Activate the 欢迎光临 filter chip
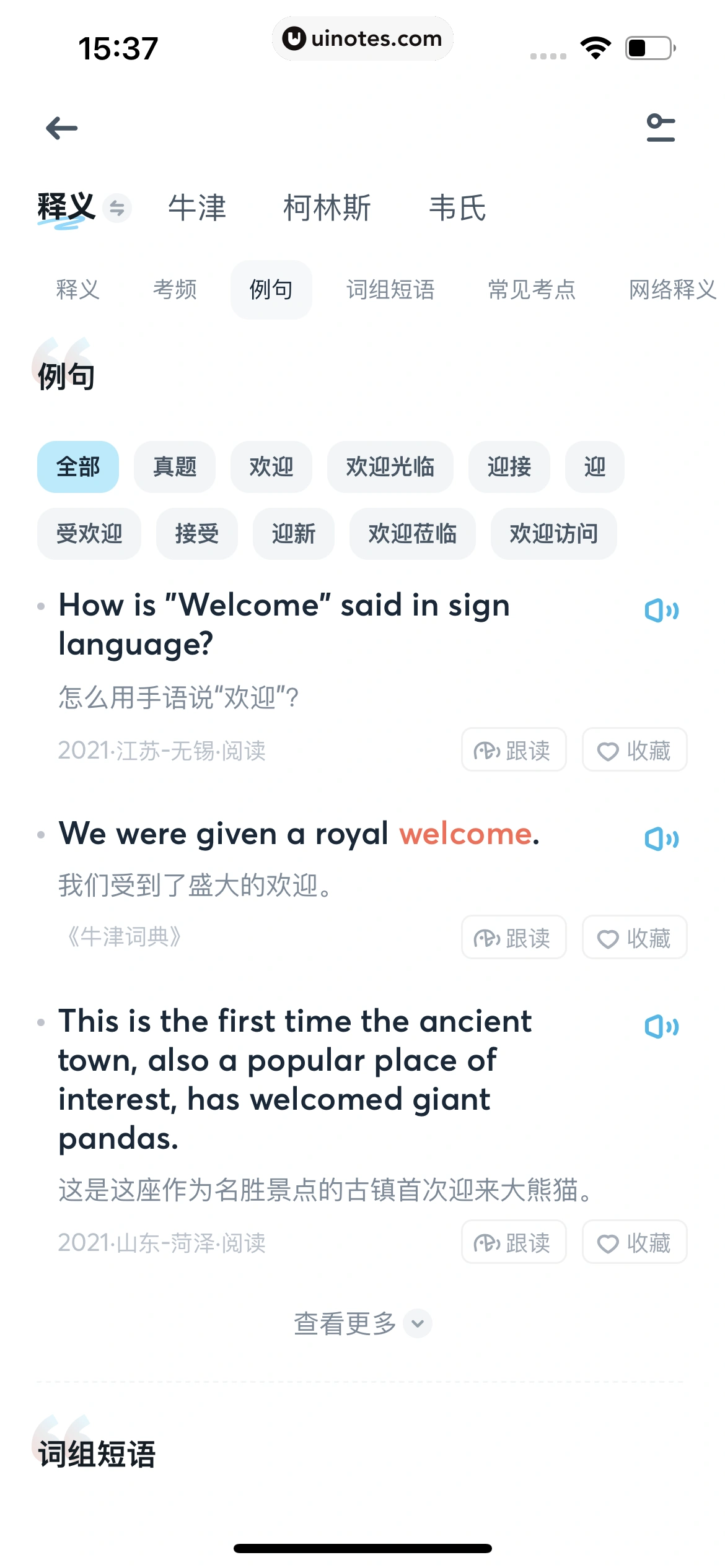Image resolution: width=725 pixels, height=1568 pixels. 390,468
